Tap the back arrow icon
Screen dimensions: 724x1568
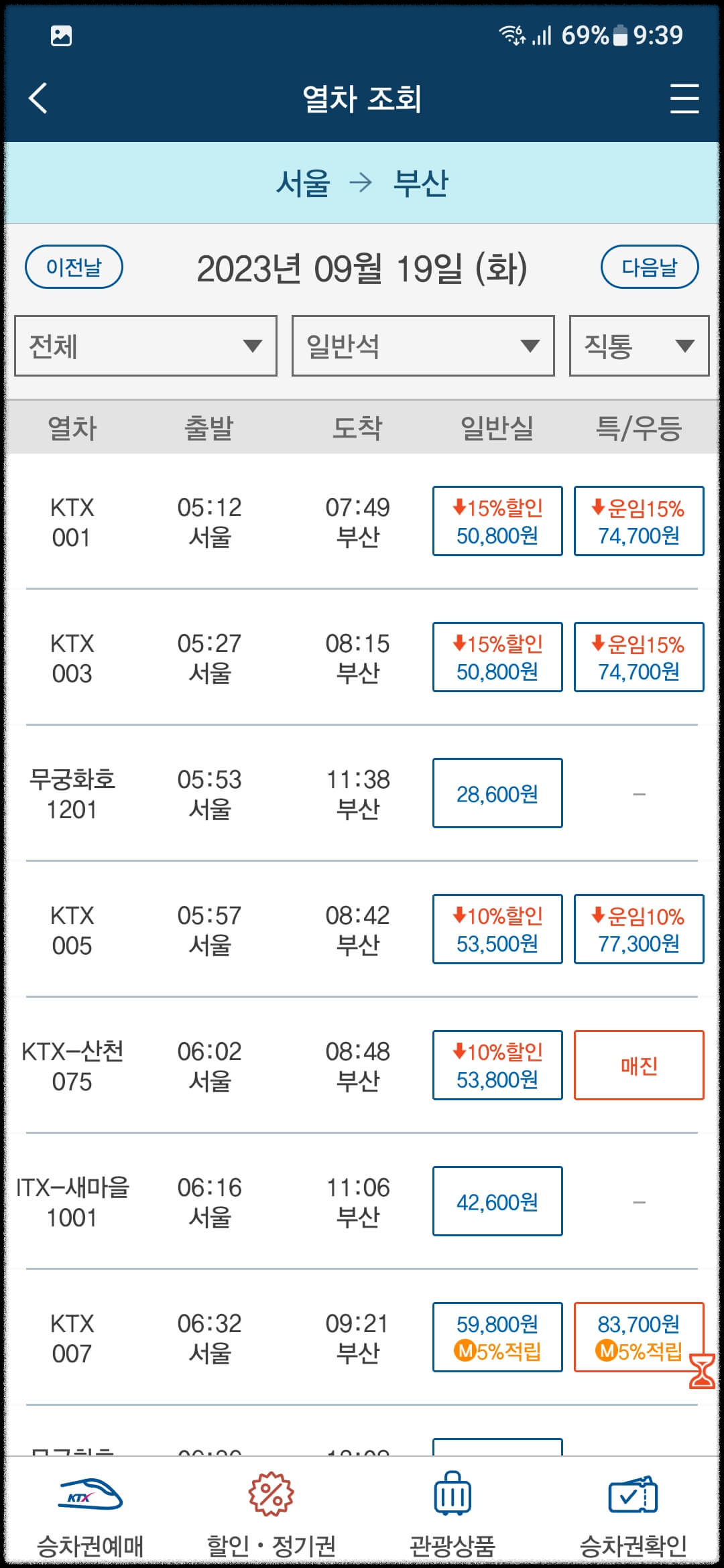38,99
